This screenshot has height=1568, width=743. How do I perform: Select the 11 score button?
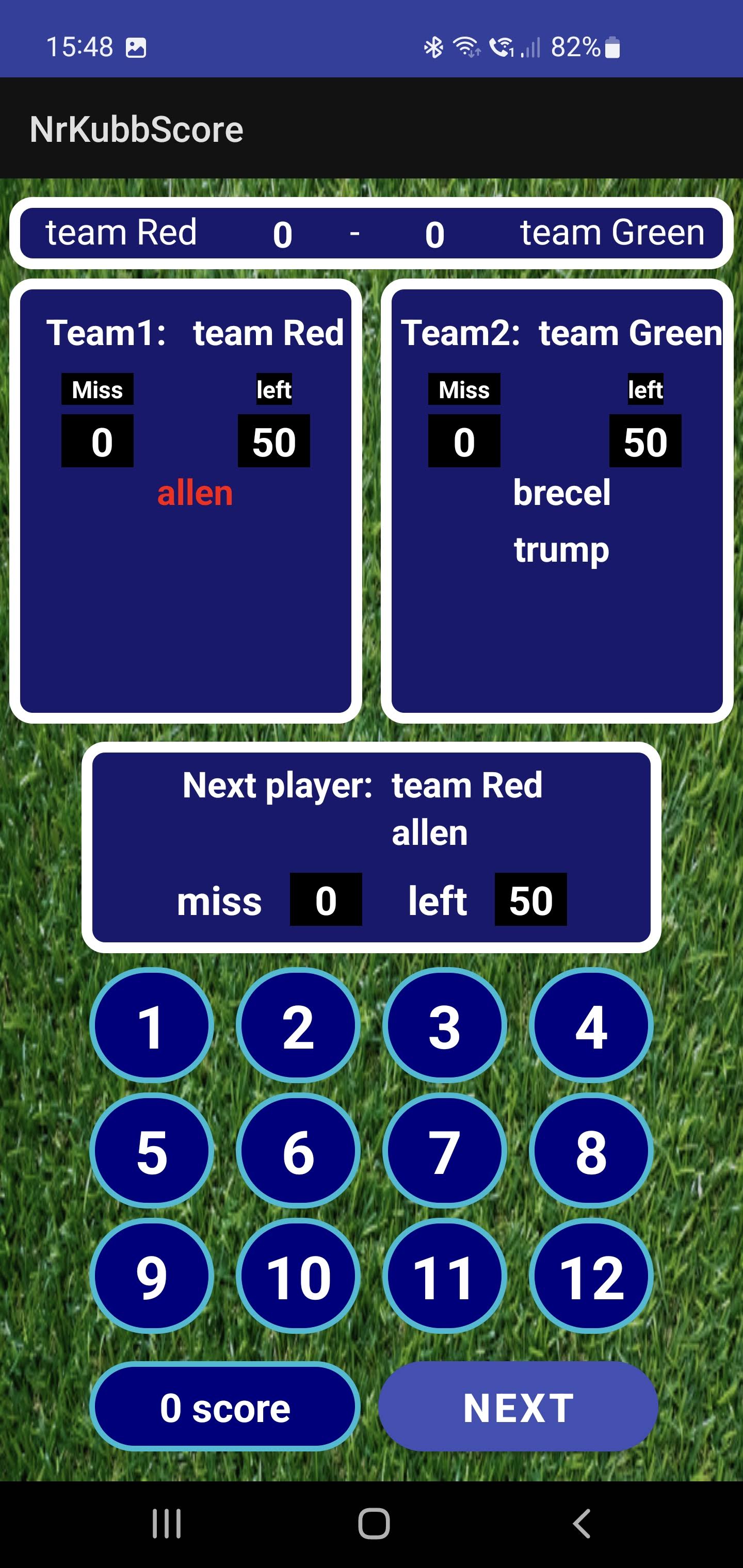point(445,1277)
